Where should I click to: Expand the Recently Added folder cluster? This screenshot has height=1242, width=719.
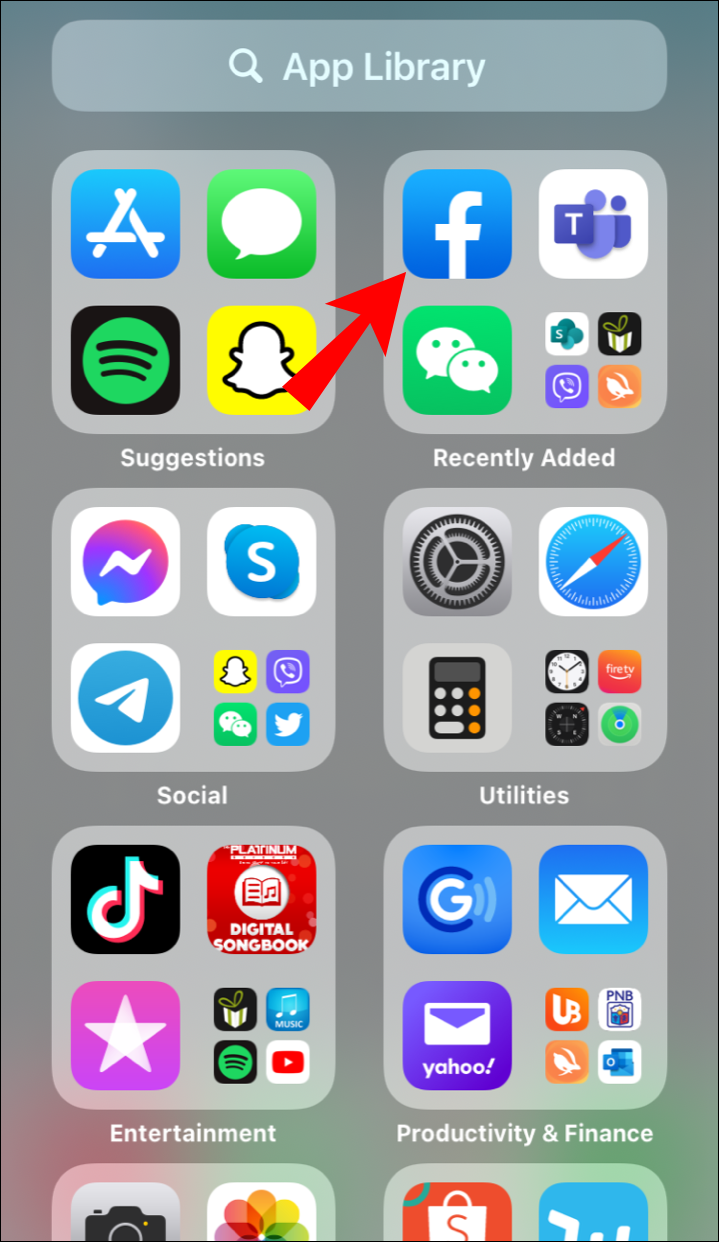(x=593, y=360)
